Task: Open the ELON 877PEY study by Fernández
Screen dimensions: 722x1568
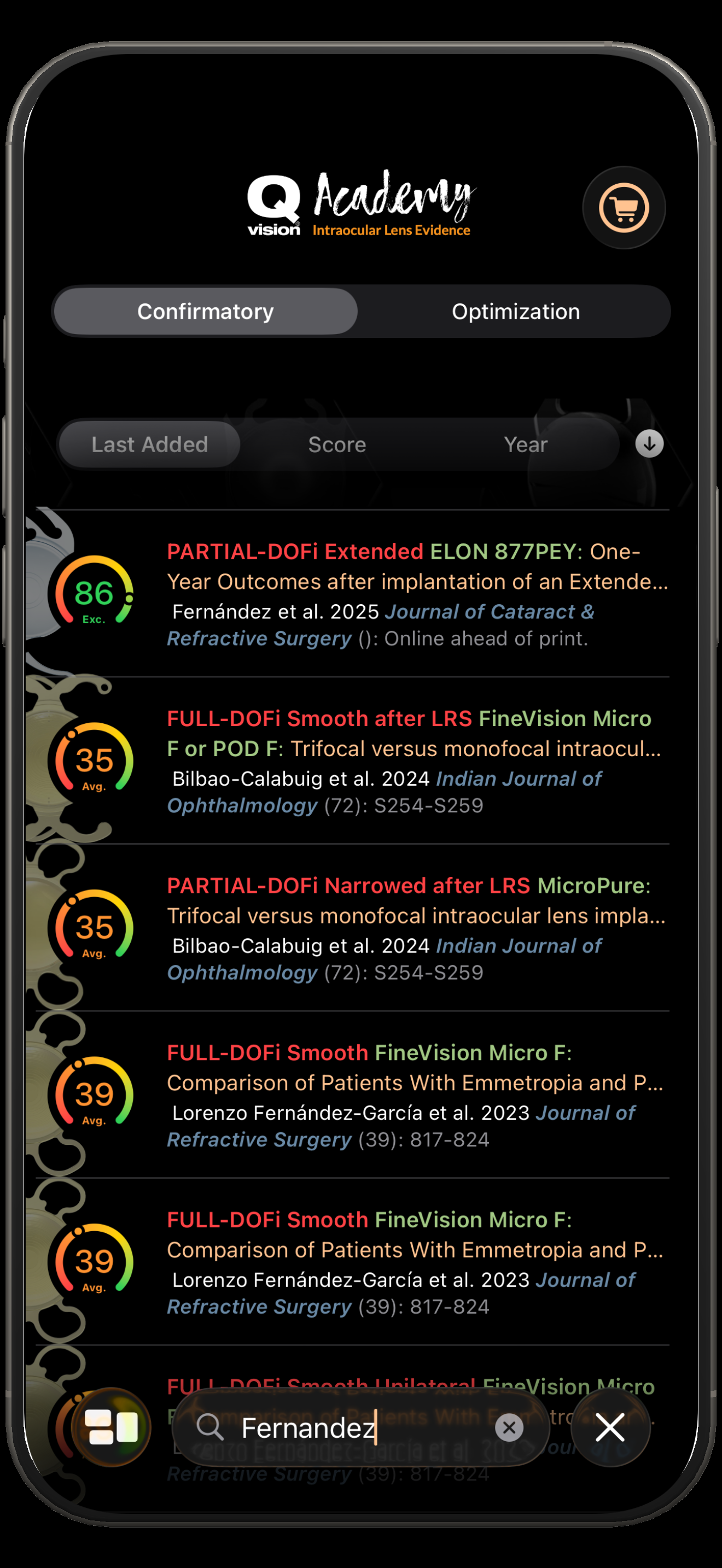Action: tap(417, 594)
